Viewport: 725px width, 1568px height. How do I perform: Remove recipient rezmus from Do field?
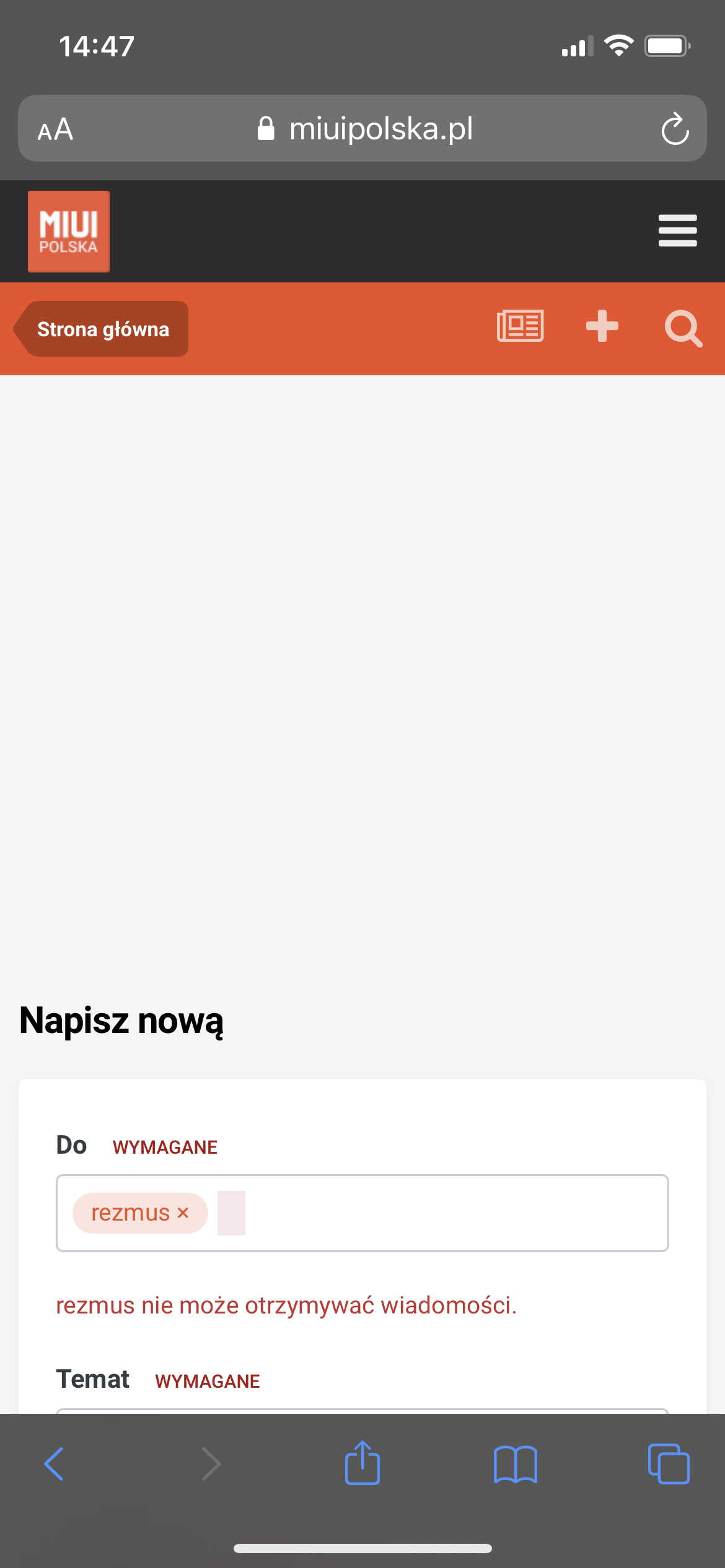(183, 1213)
